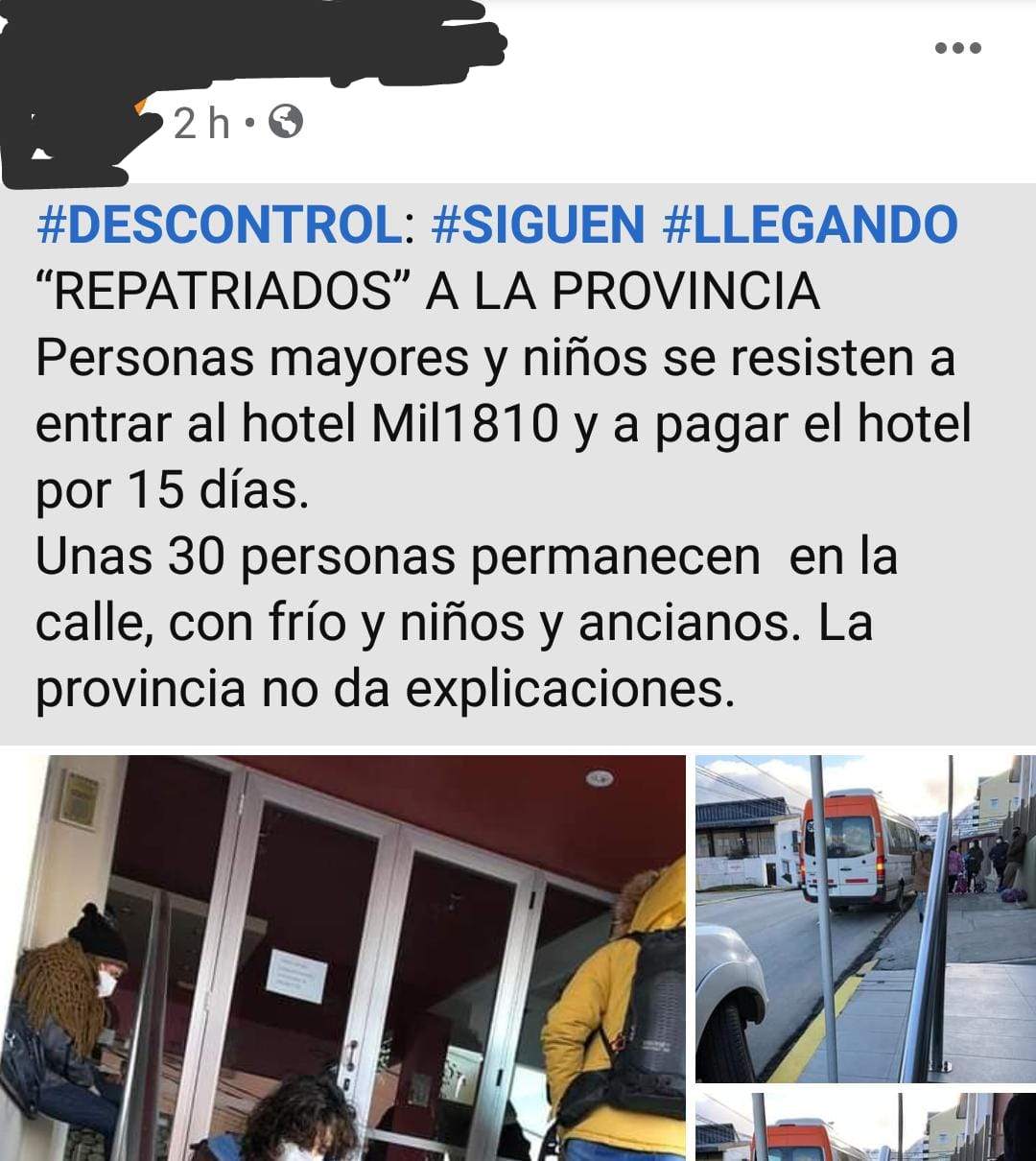1036x1161 pixels.
Task: Open the partially visible bottom-right photo
Action: (865, 1126)
